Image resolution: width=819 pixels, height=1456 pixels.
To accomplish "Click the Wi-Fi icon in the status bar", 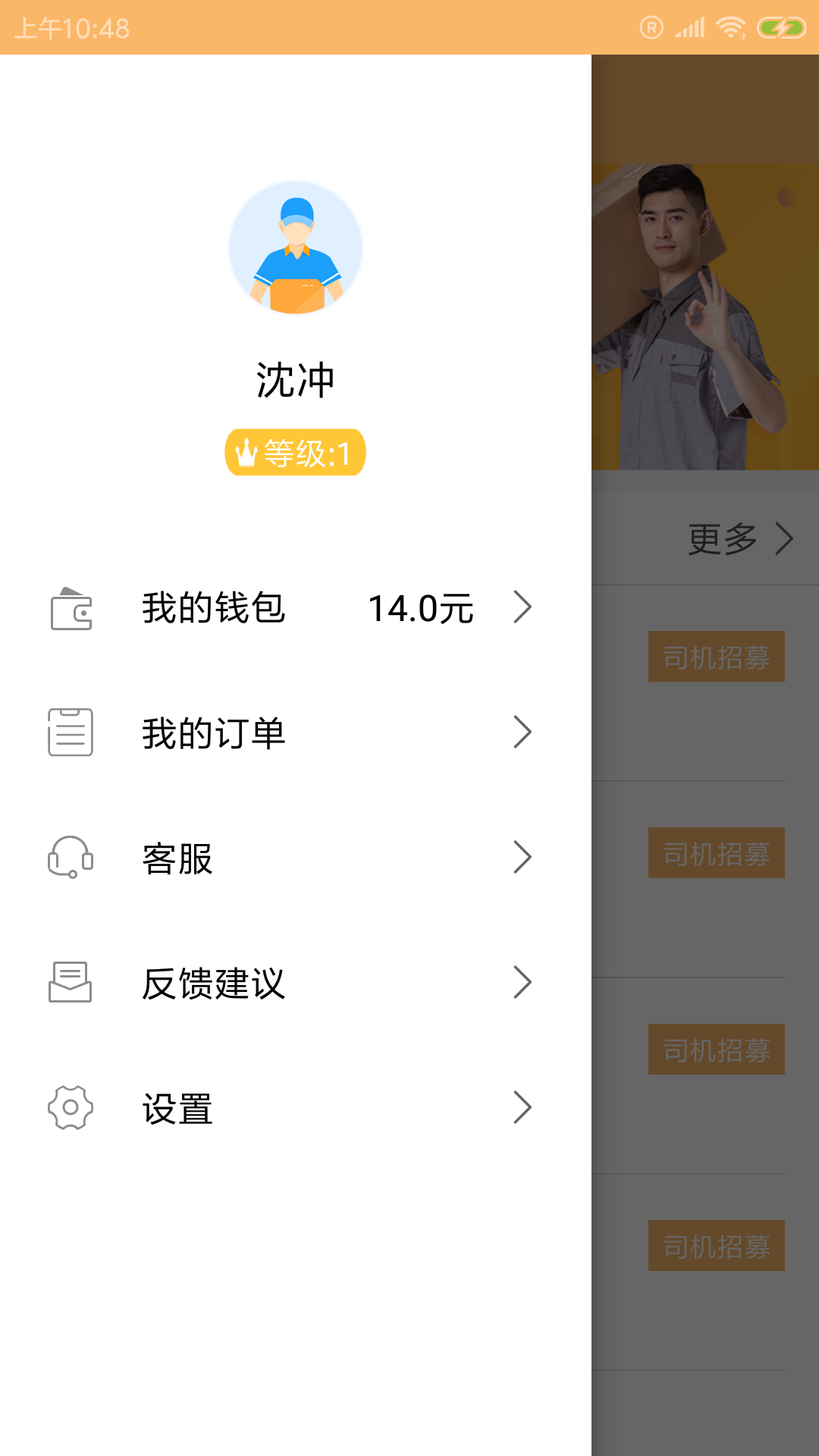I will point(729,27).
